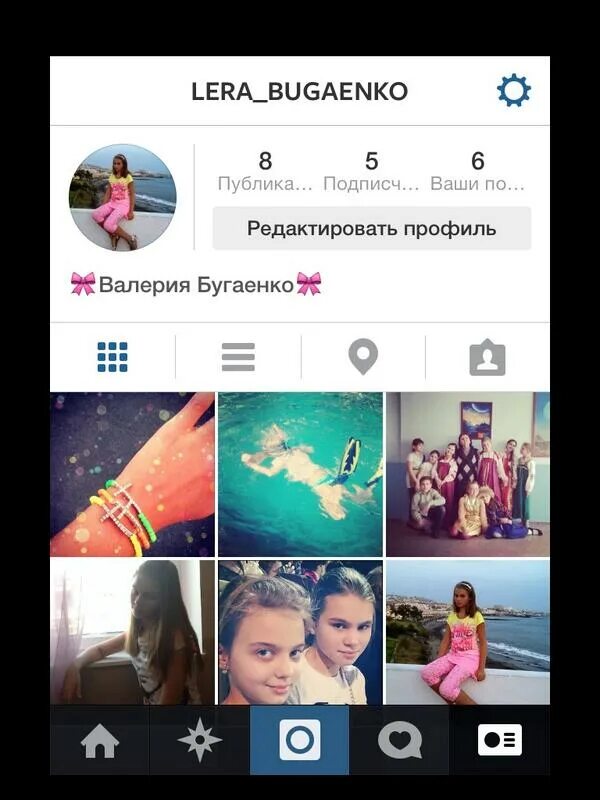600x800 pixels.
Task: Tap the Редактировать профиль button
Action: (x=371, y=229)
